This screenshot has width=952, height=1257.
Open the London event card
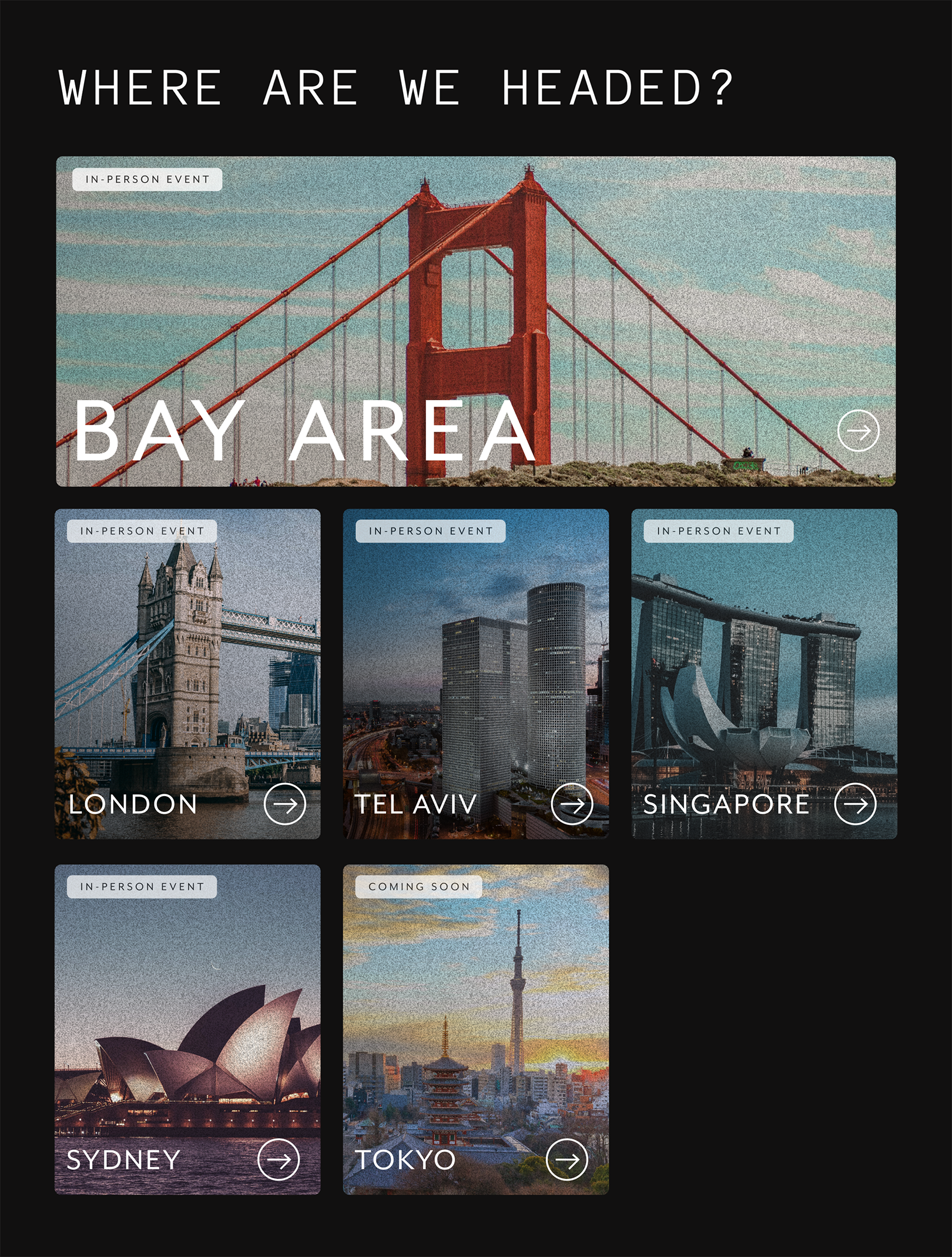pos(187,674)
